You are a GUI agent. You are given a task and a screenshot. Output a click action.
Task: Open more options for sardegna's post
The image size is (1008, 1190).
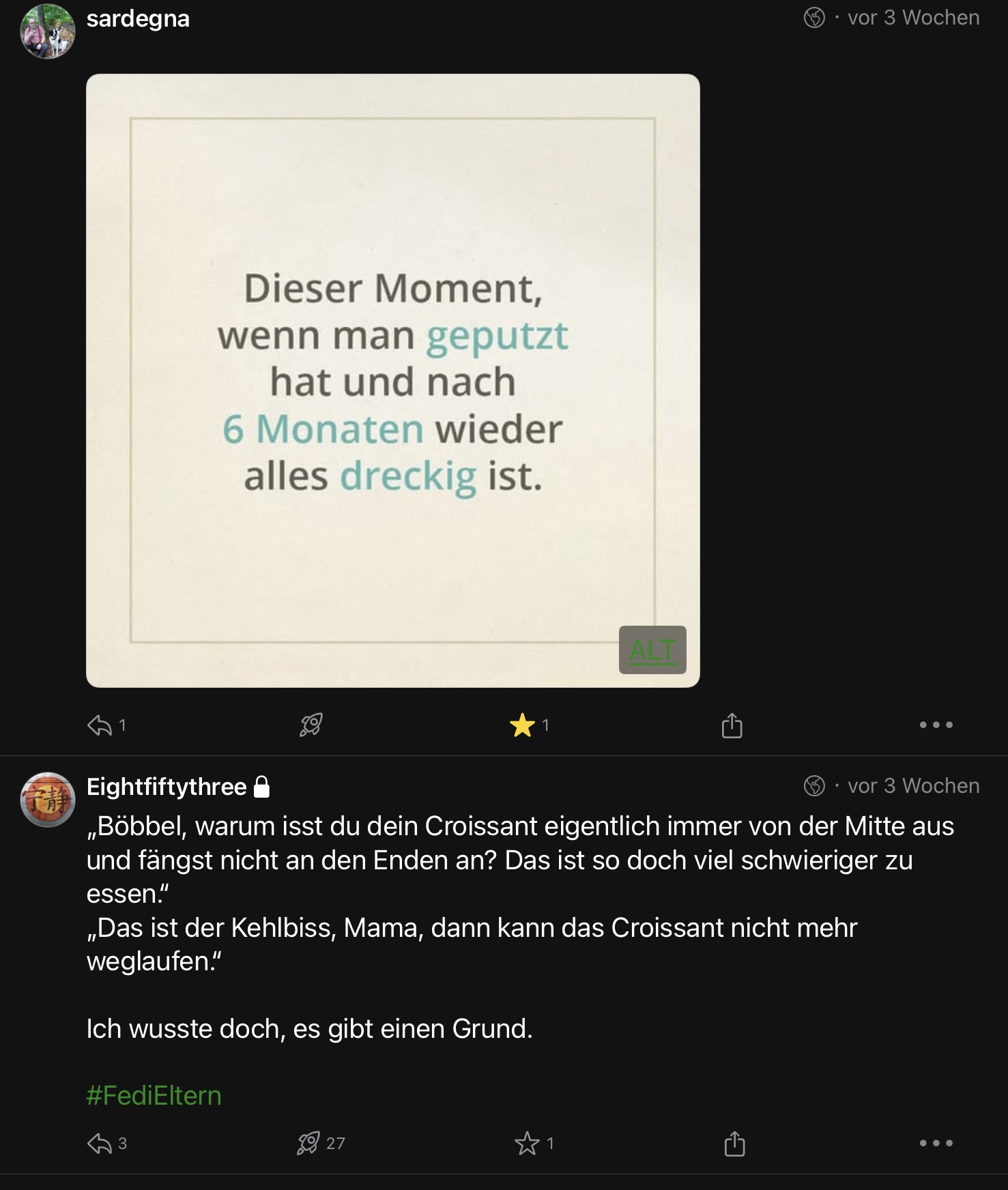(936, 725)
